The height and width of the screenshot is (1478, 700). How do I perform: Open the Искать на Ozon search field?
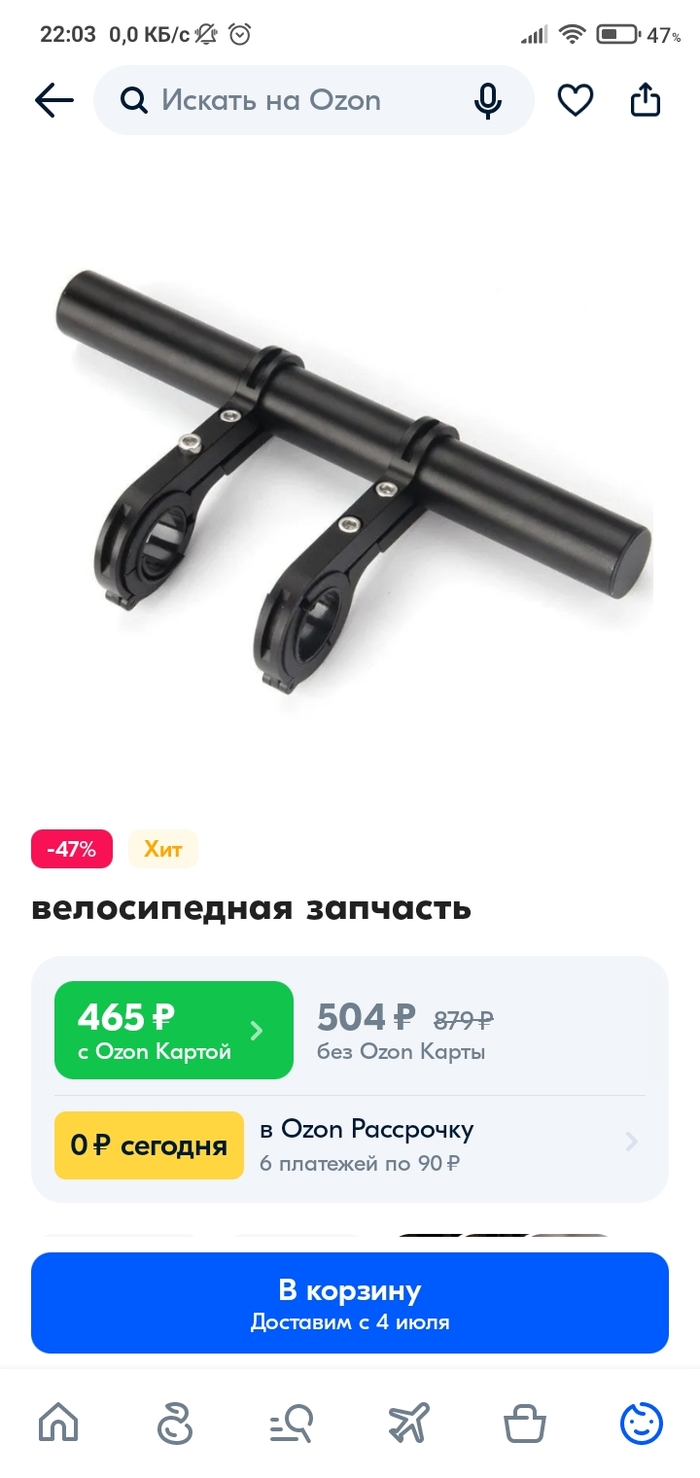[x=290, y=101]
